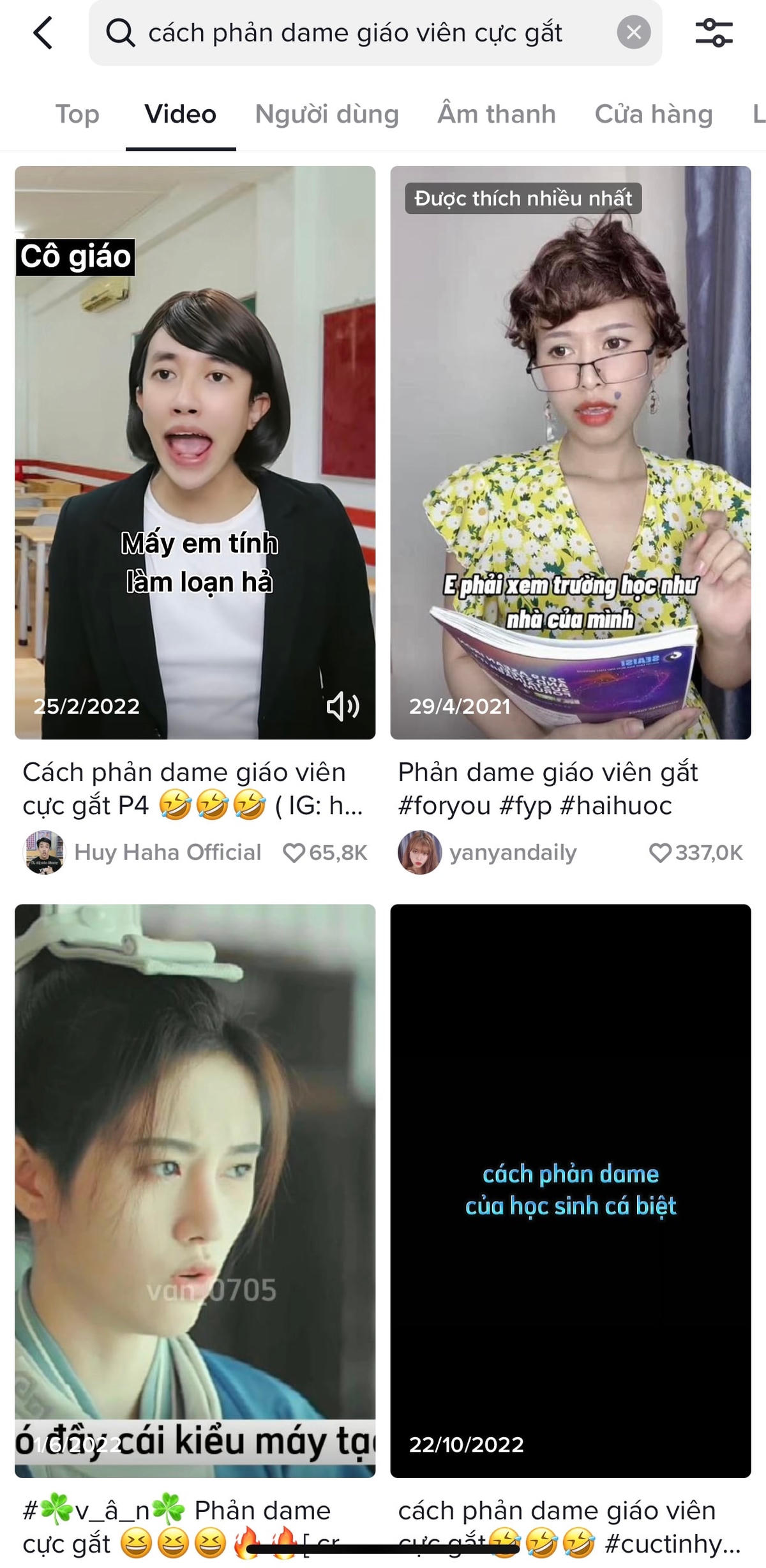
Task: Switch to the Top tab
Action: click(77, 114)
